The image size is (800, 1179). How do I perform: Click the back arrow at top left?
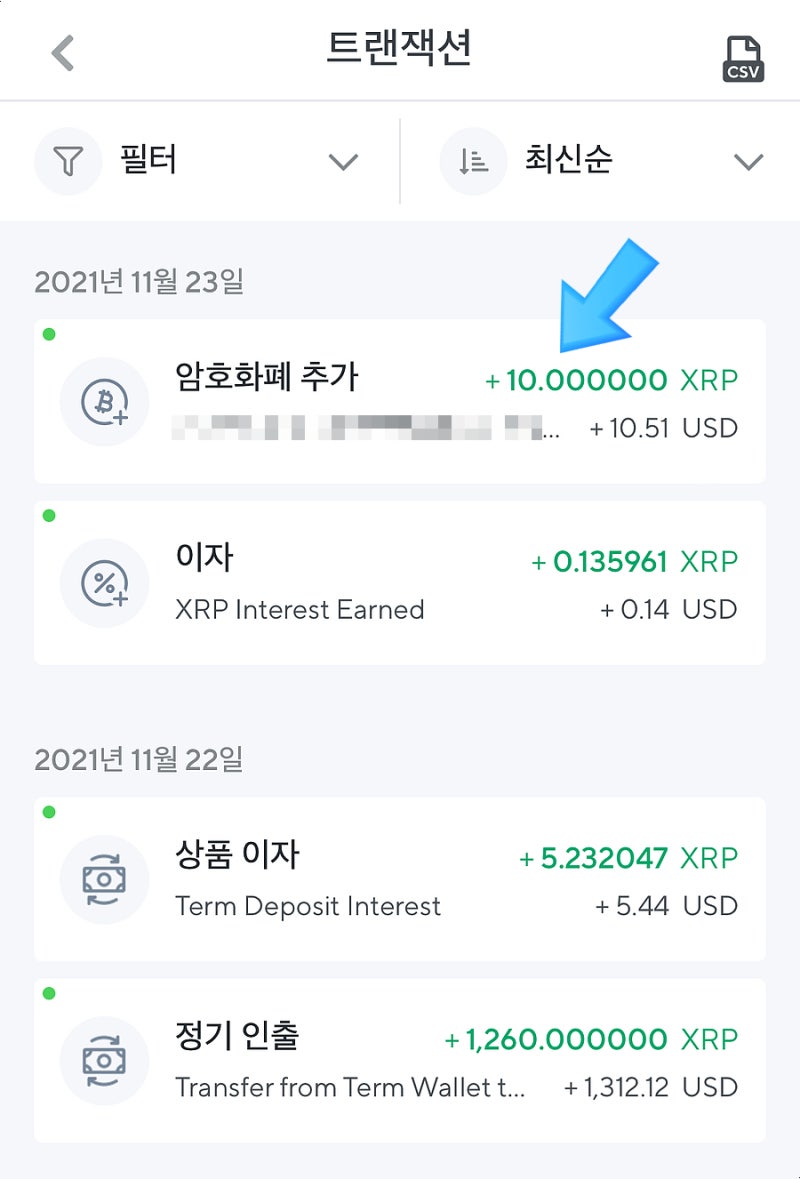click(62, 52)
